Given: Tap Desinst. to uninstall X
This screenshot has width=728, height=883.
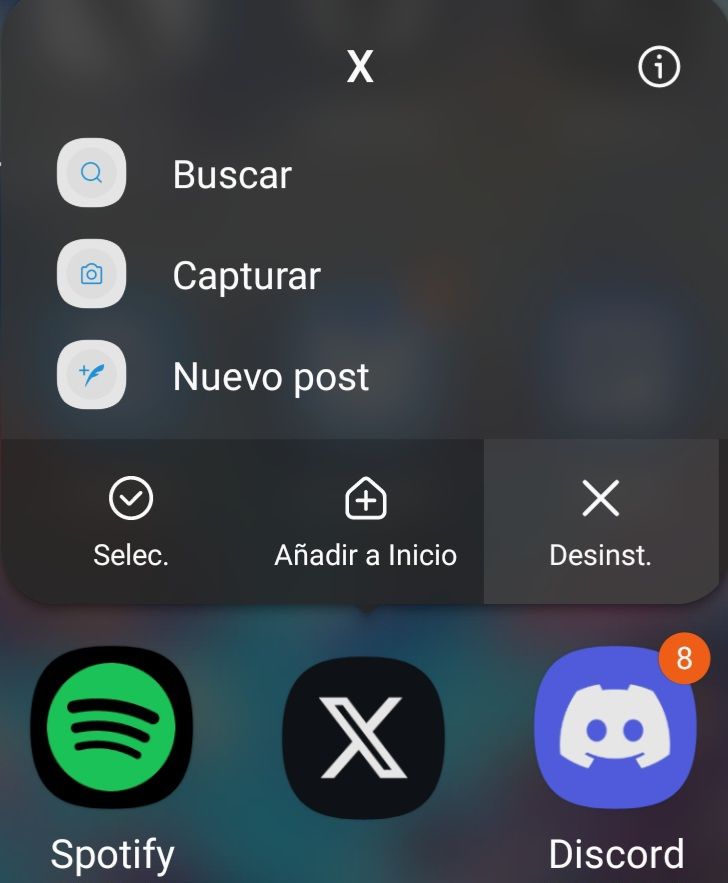Looking at the screenshot, I should point(601,522).
